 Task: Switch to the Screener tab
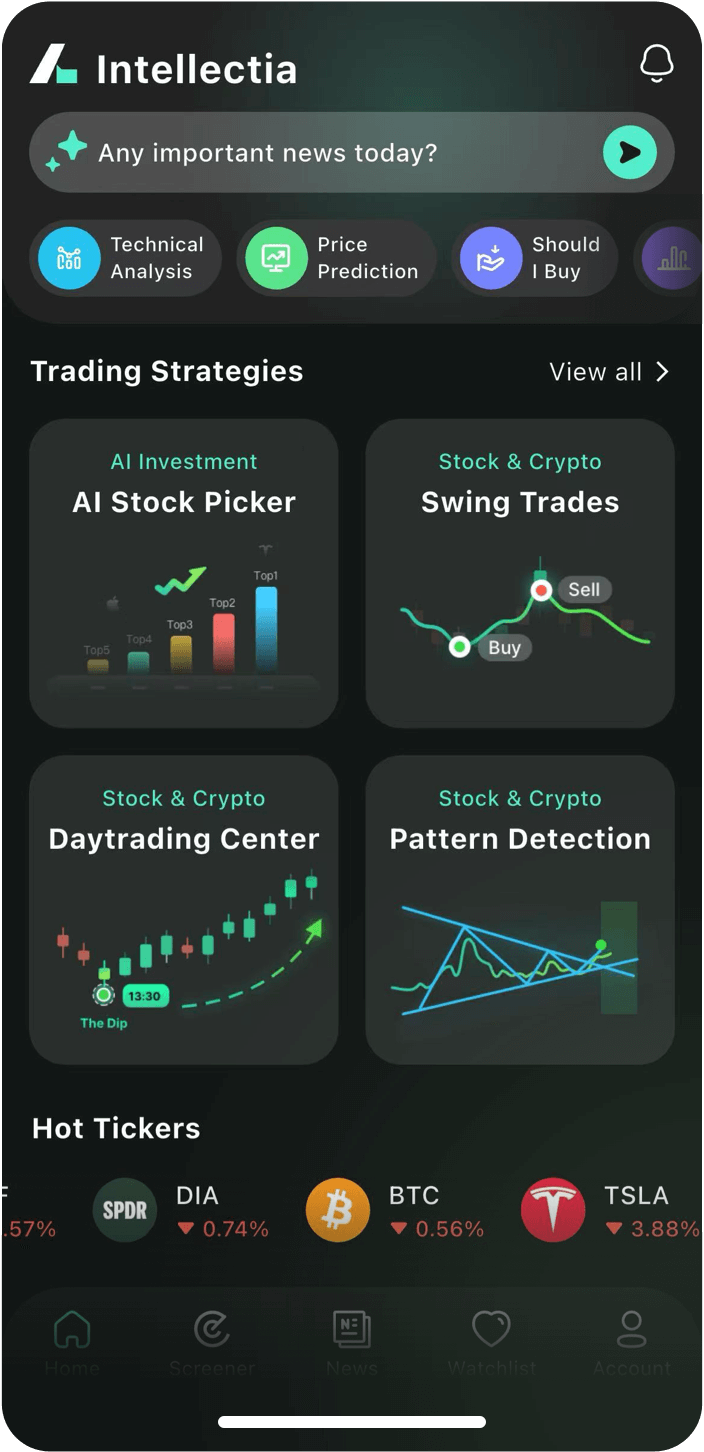[212, 1342]
